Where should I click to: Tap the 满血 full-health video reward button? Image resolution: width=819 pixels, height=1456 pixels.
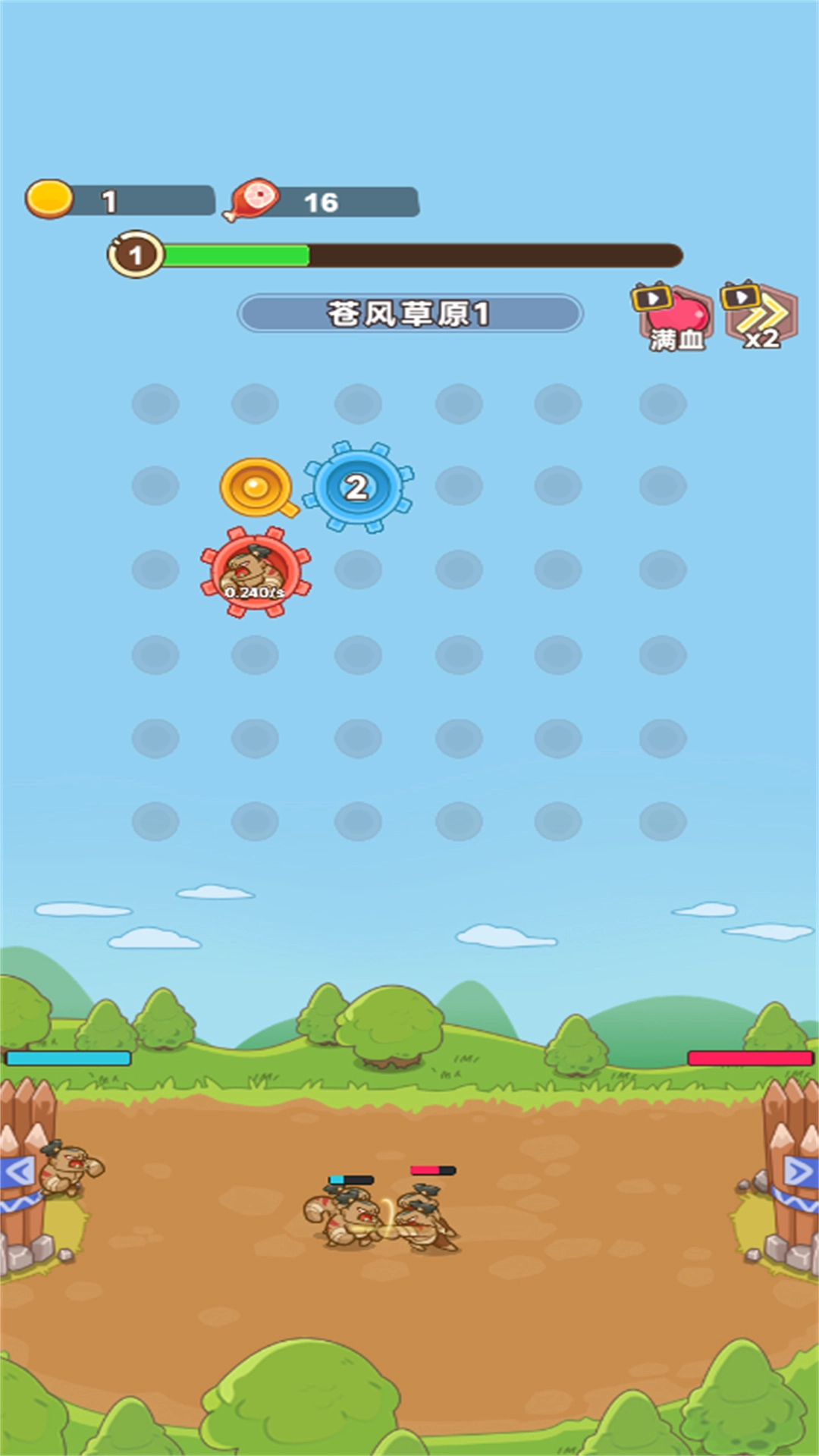[675, 318]
